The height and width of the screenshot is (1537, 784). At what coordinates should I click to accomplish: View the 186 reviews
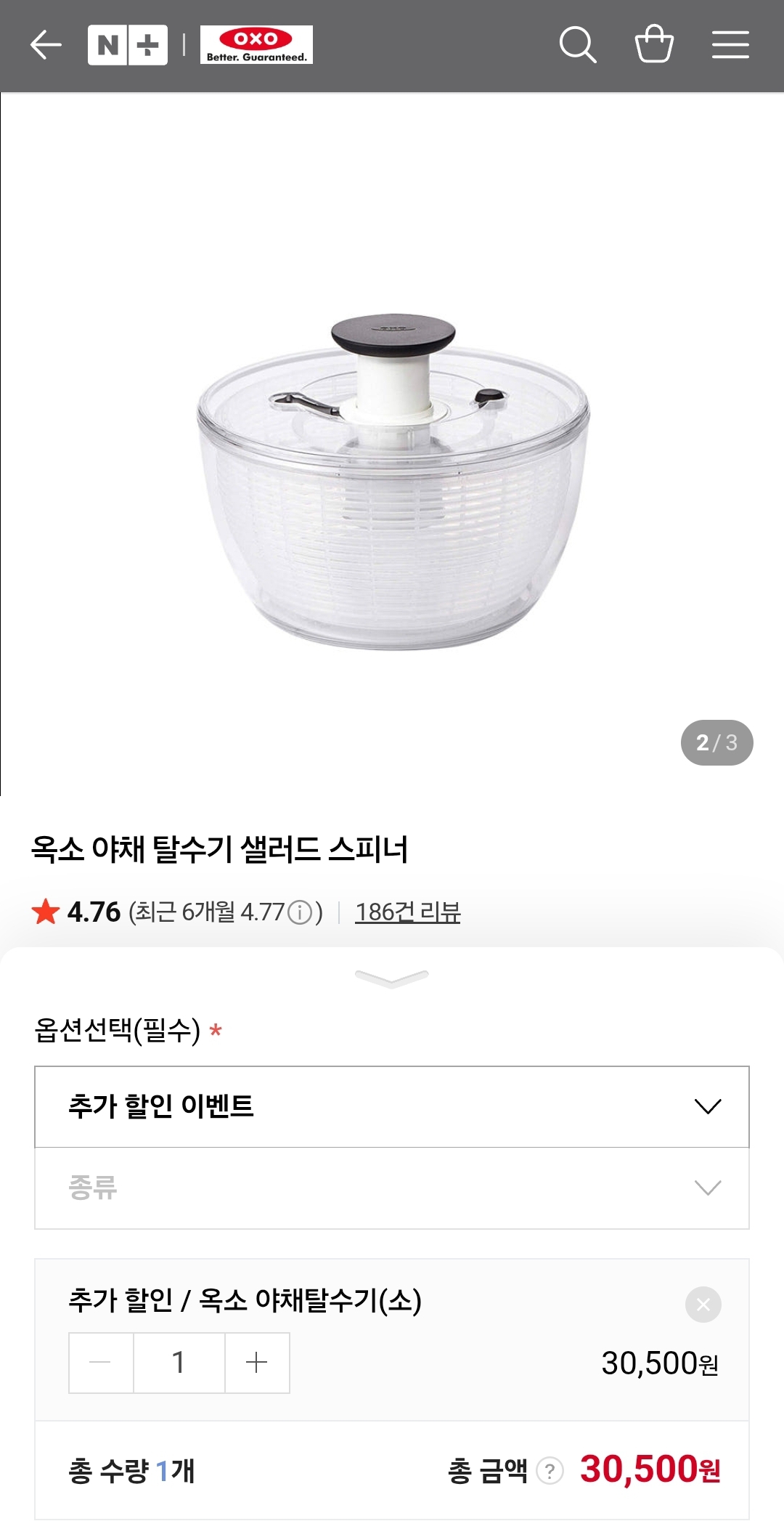407,912
